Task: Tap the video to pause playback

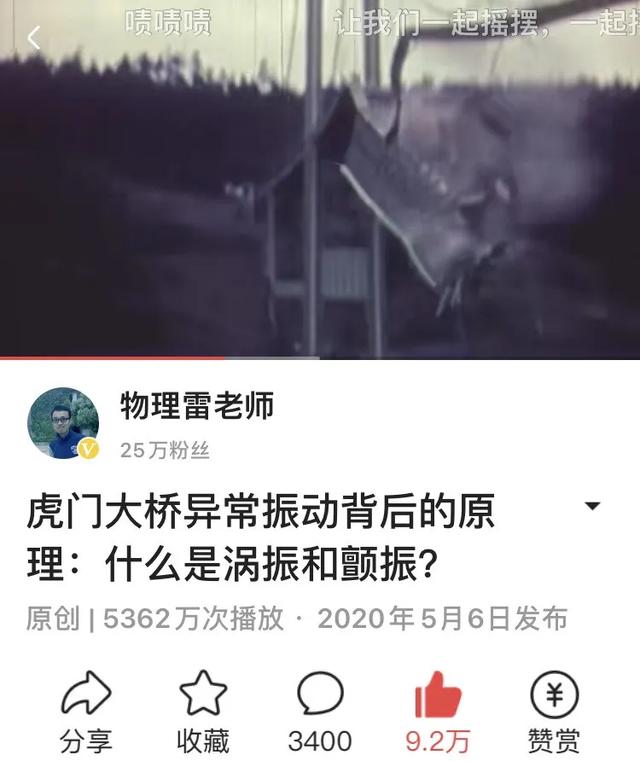Action: click(x=320, y=200)
